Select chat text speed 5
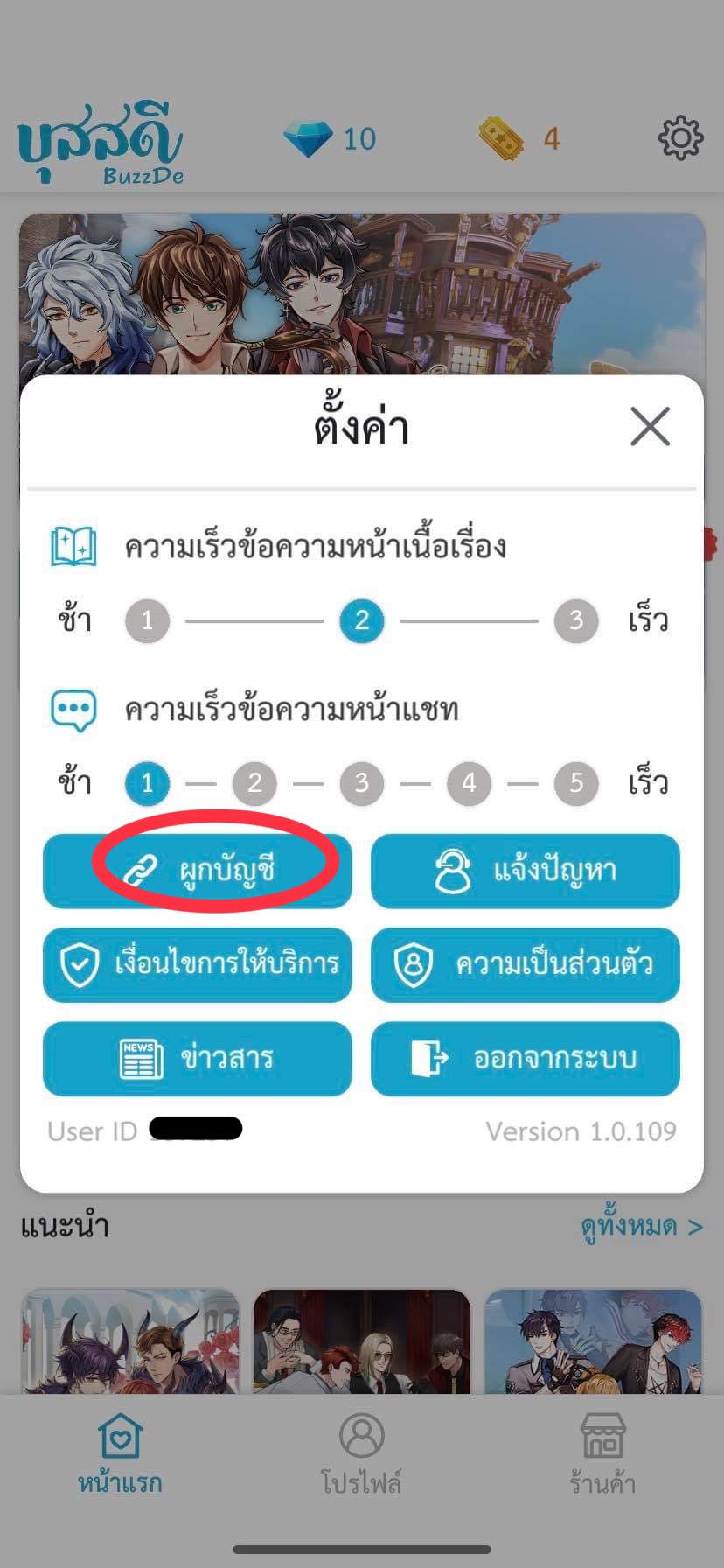This screenshot has height=1568, width=724. pos(574,783)
